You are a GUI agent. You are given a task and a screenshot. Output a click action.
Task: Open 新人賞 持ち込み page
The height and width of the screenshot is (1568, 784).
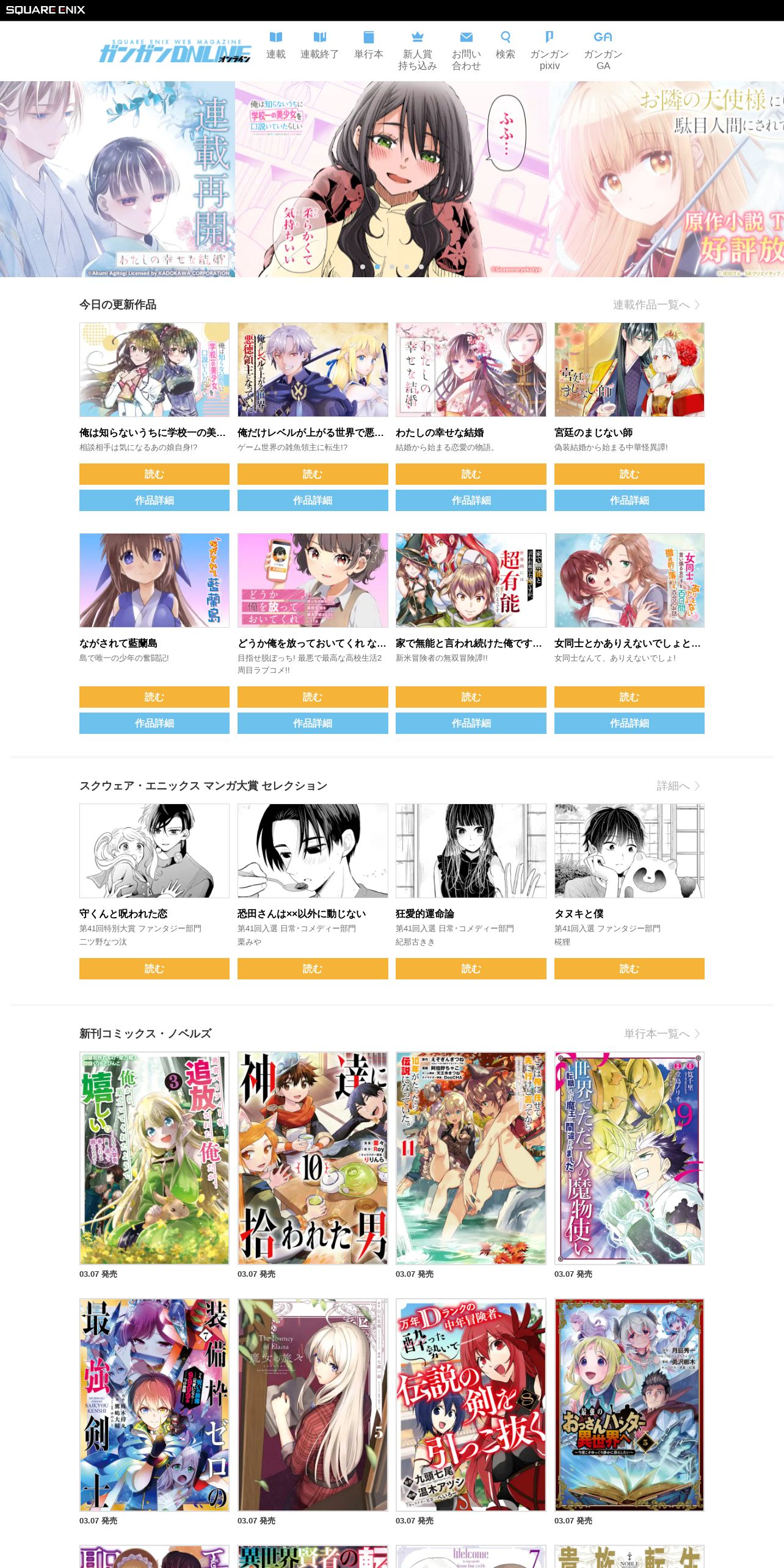click(x=418, y=51)
